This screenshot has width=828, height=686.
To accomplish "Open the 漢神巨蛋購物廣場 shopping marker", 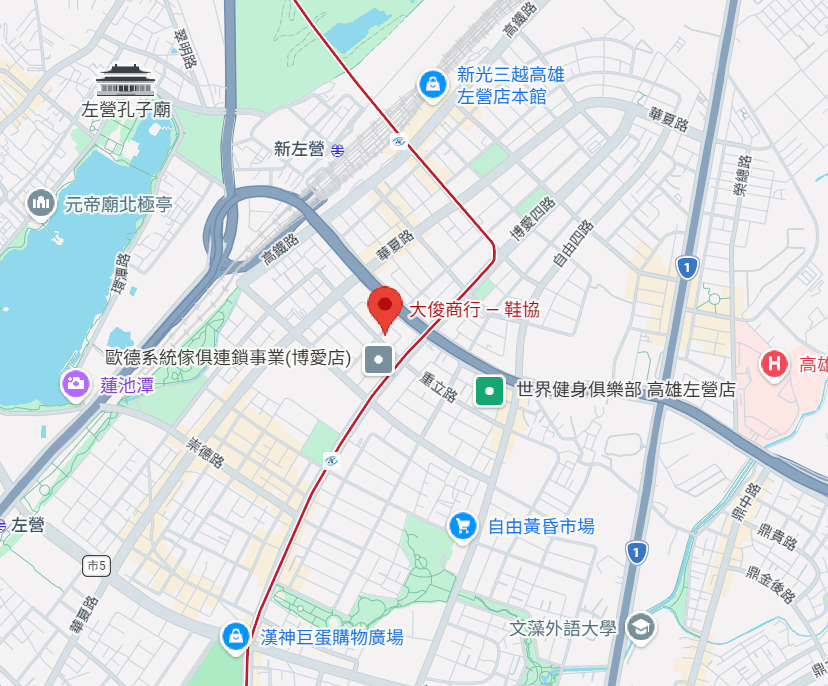I will [x=235, y=636].
